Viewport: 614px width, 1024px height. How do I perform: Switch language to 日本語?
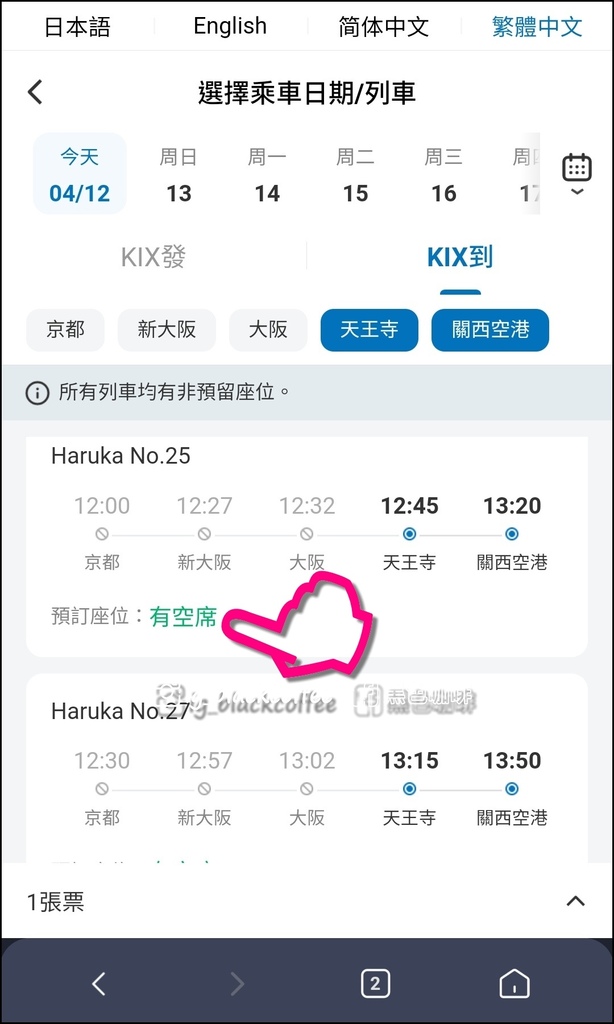pyautogui.click(x=78, y=27)
